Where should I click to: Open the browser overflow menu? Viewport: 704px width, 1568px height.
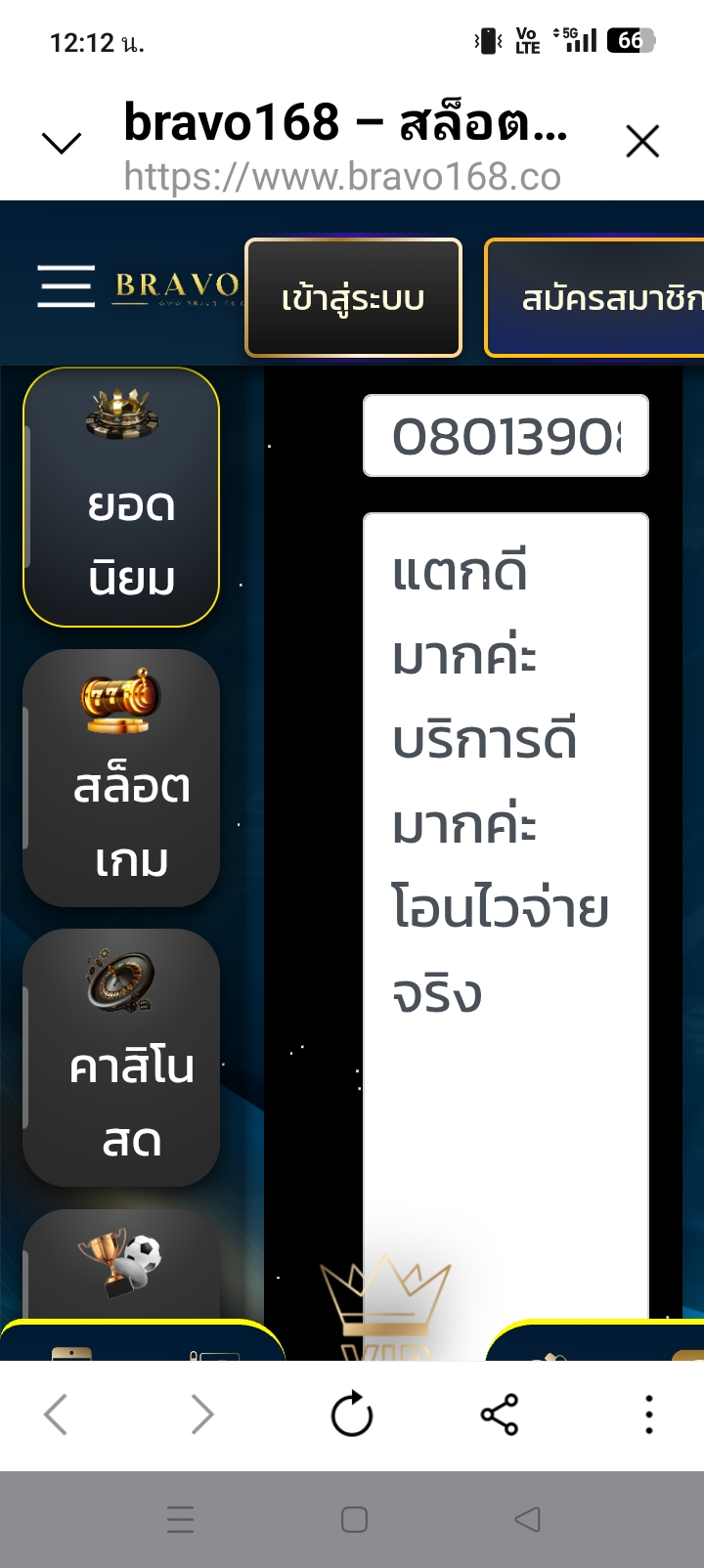648,1415
